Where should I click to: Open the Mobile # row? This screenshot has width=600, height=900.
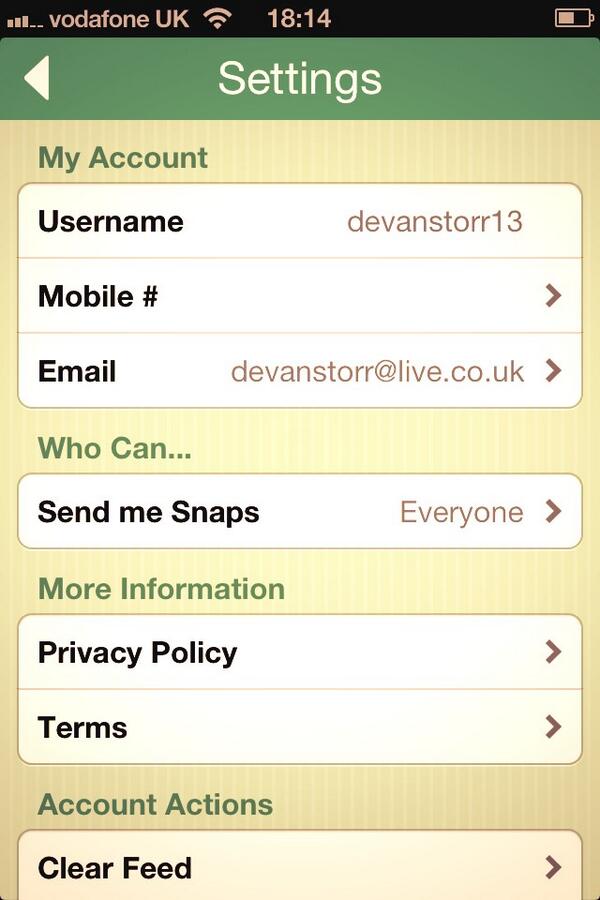(300, 296)
